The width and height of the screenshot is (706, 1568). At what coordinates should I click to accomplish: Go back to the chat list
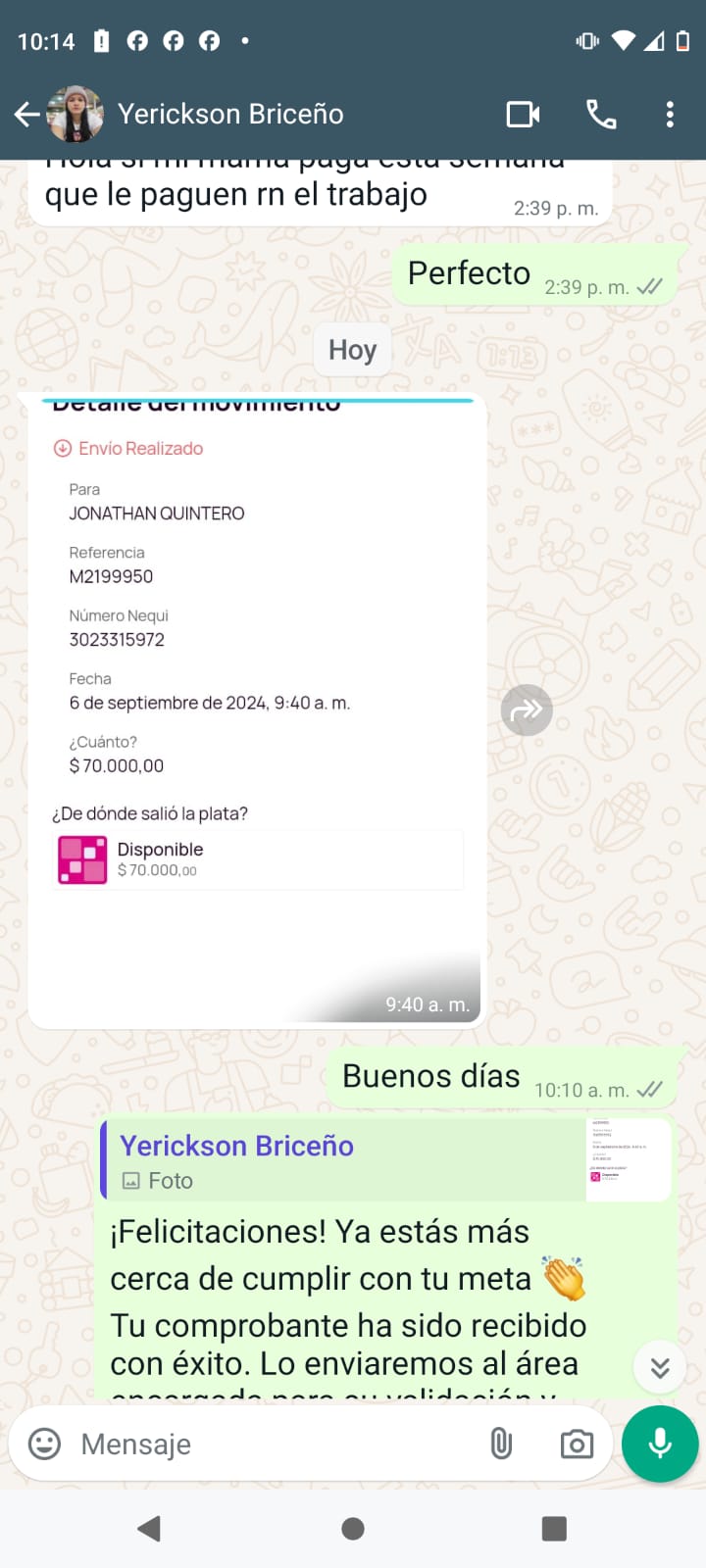point(26,115)
